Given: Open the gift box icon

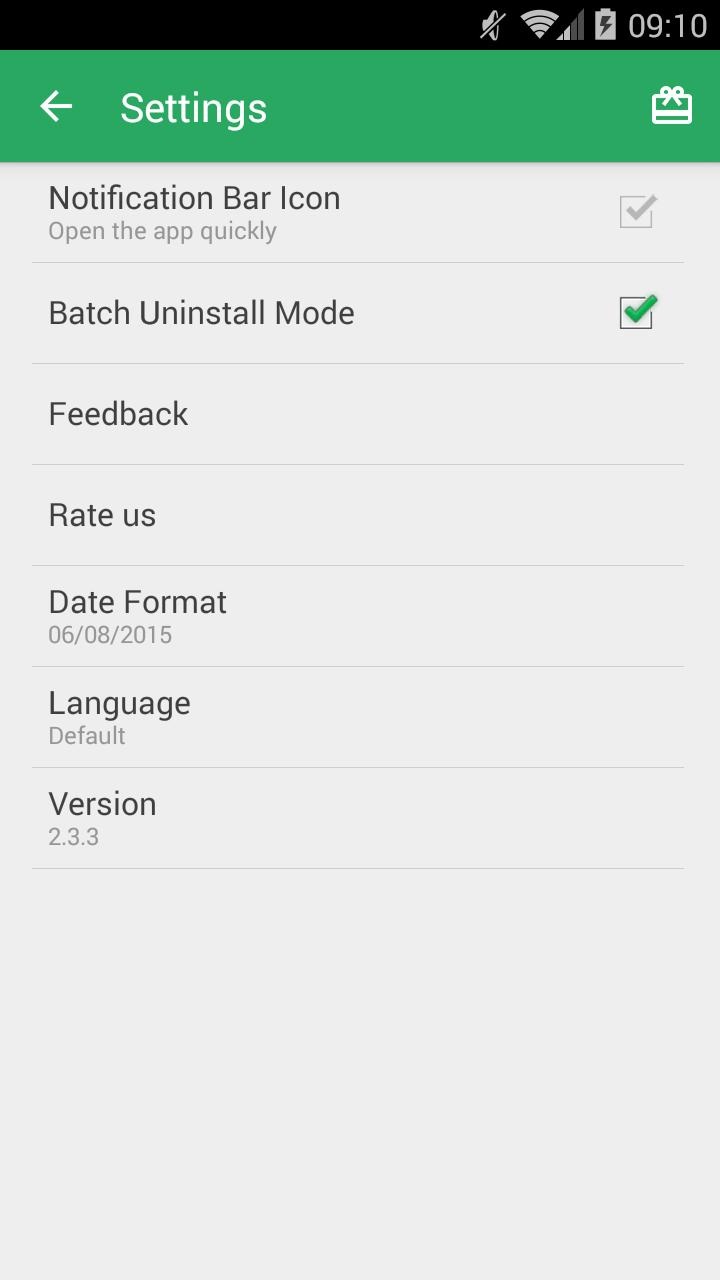Looking at the screenshot, I should click(x=671, y=104).
